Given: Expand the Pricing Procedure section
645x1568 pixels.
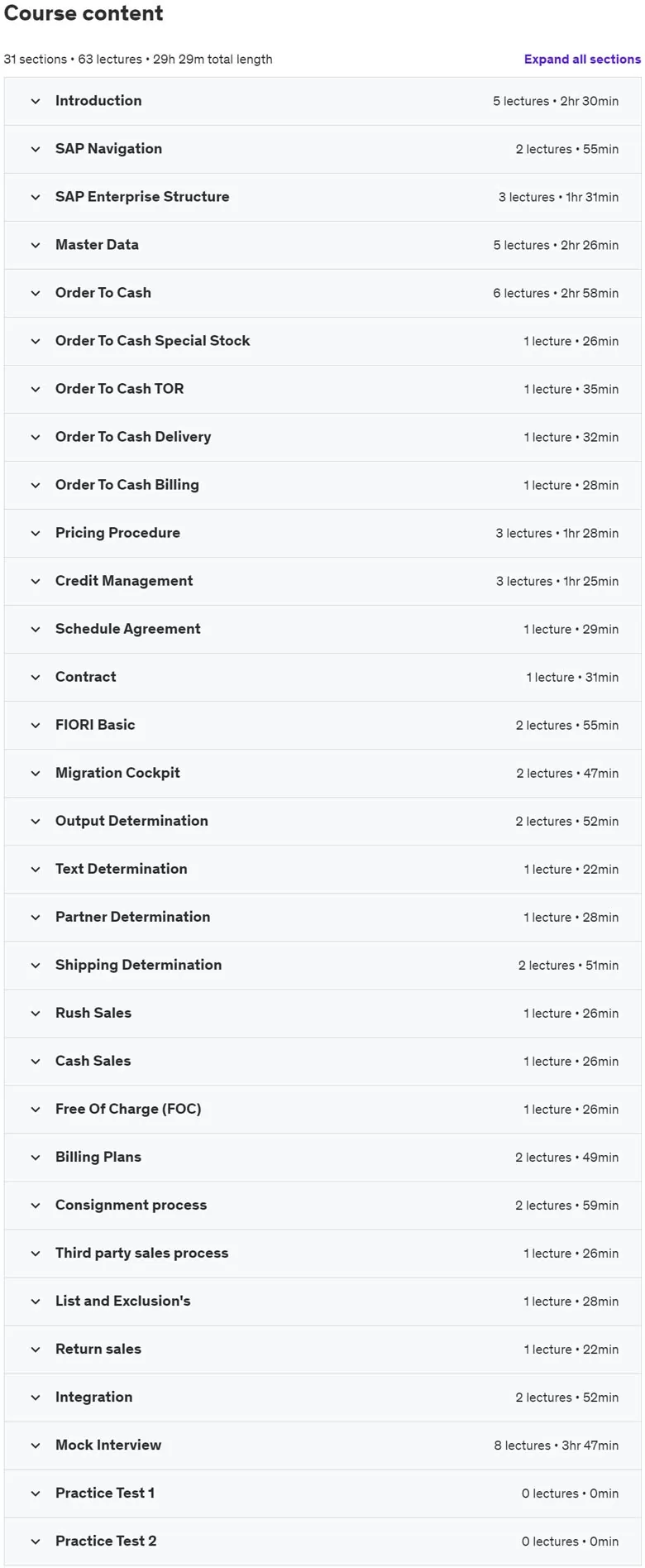Looking at the screenshot, I should click(322, 533).
